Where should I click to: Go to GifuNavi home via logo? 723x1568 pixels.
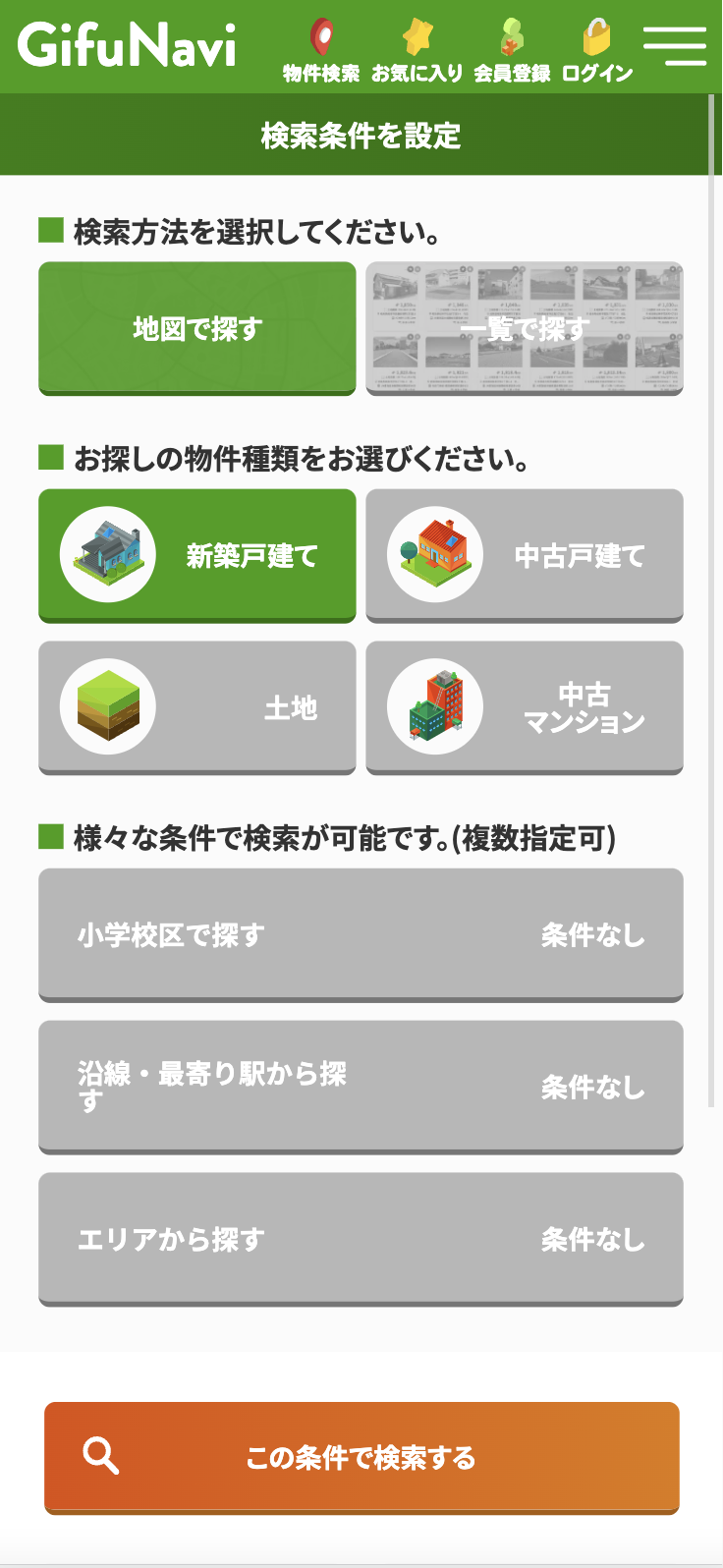click(127, 45)
